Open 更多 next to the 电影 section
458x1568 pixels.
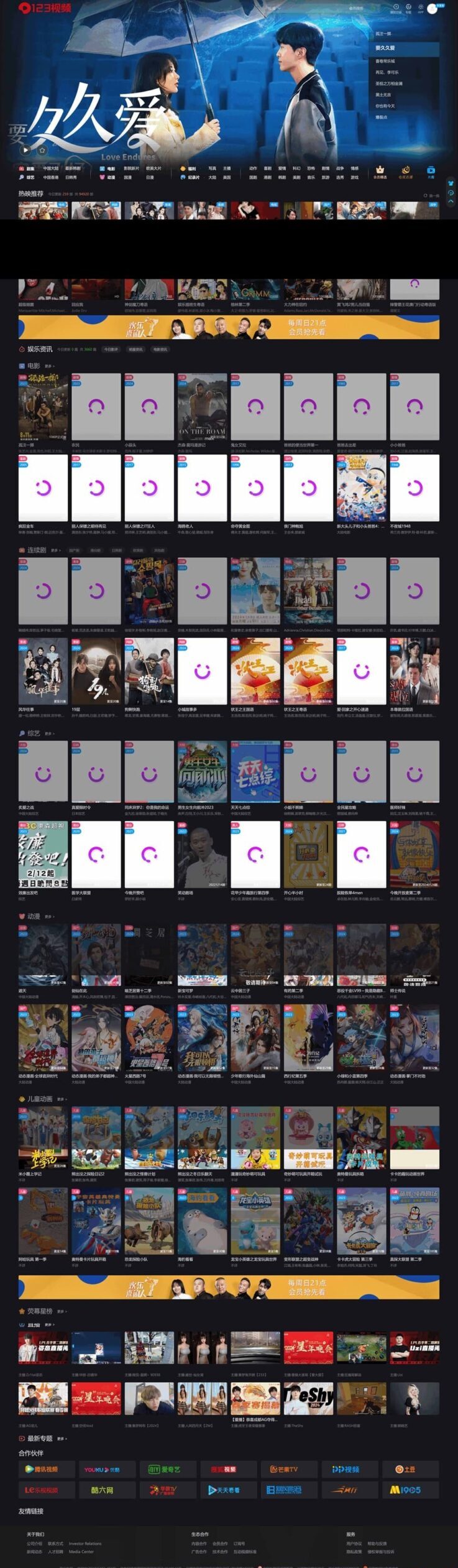click(49, 366)
